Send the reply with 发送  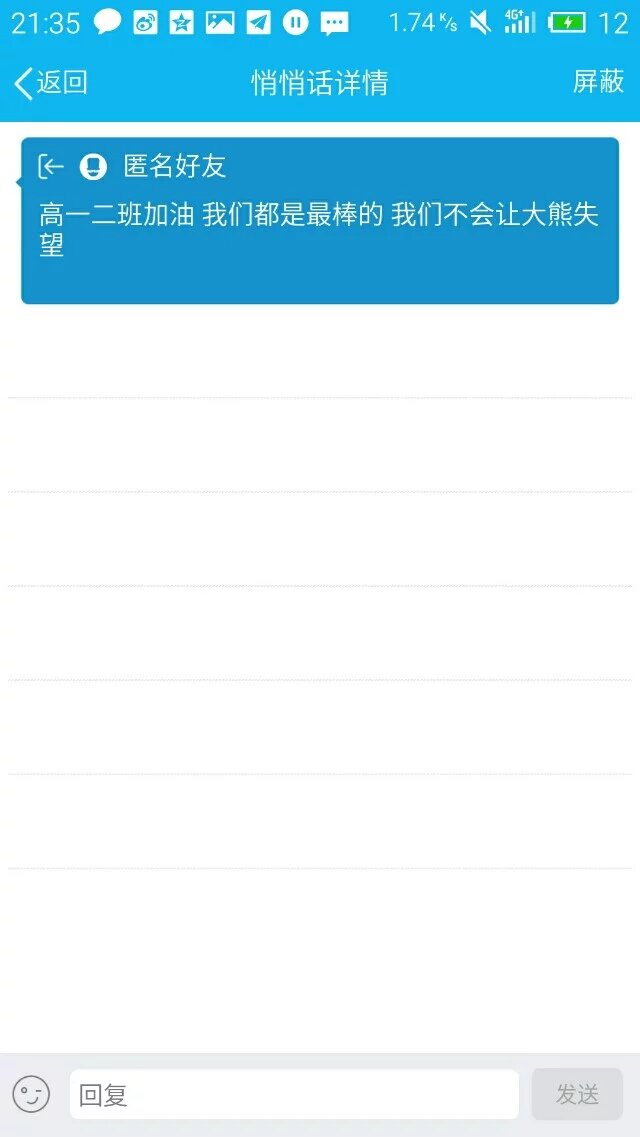(577, 1094)
